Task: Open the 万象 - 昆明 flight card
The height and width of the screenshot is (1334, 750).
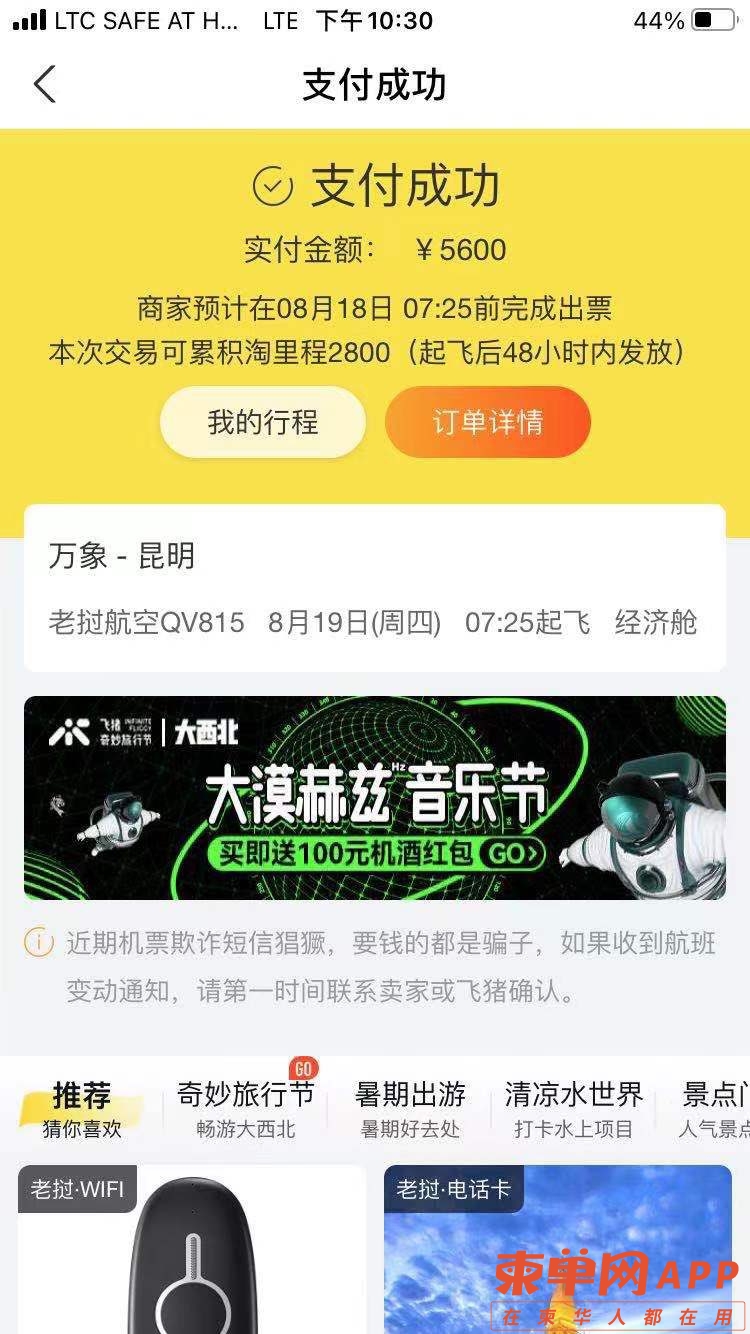Action: tap(374, 588)
